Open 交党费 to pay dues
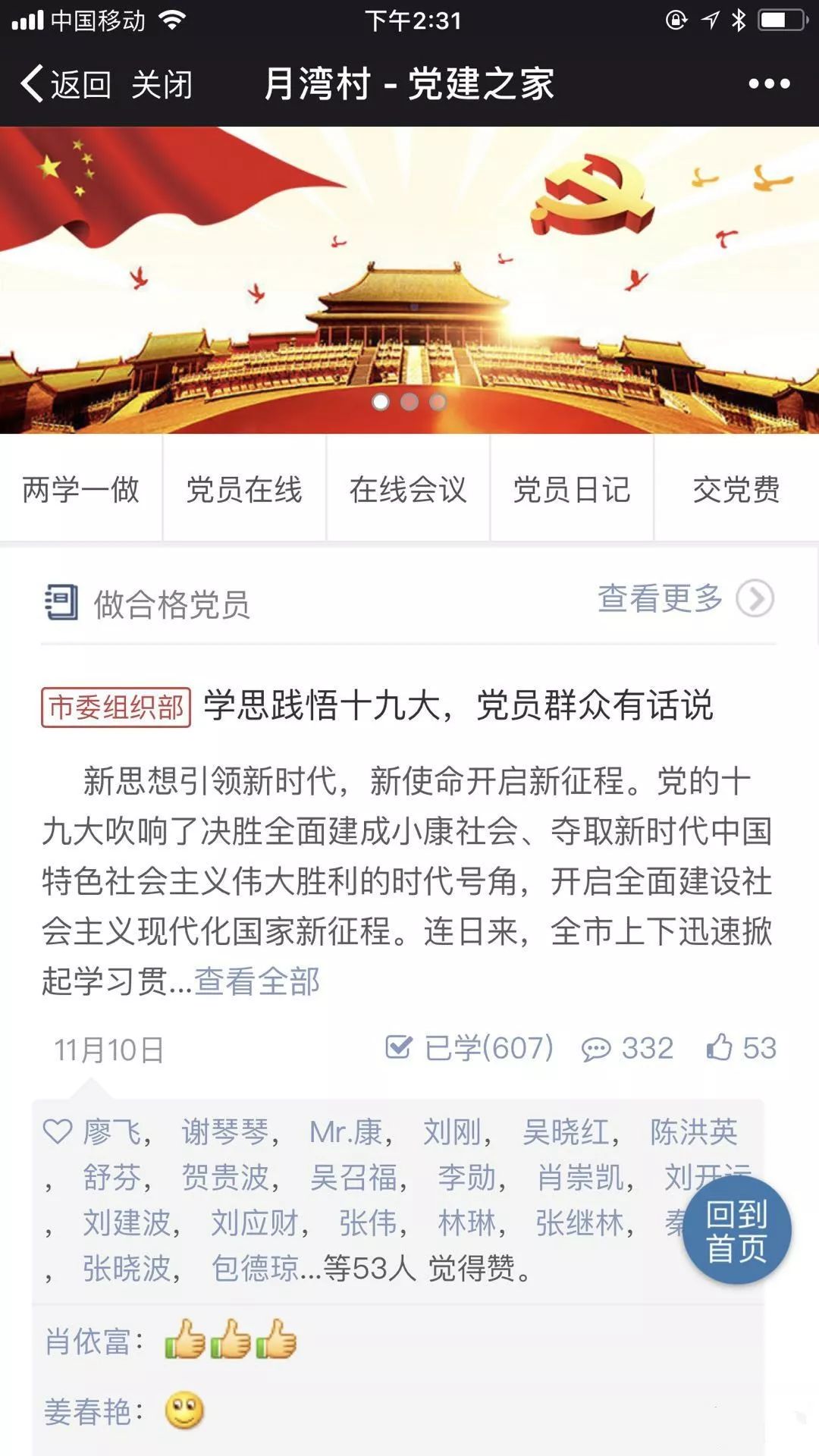Viewport: 819px width, 1456px height. point(736,489)
